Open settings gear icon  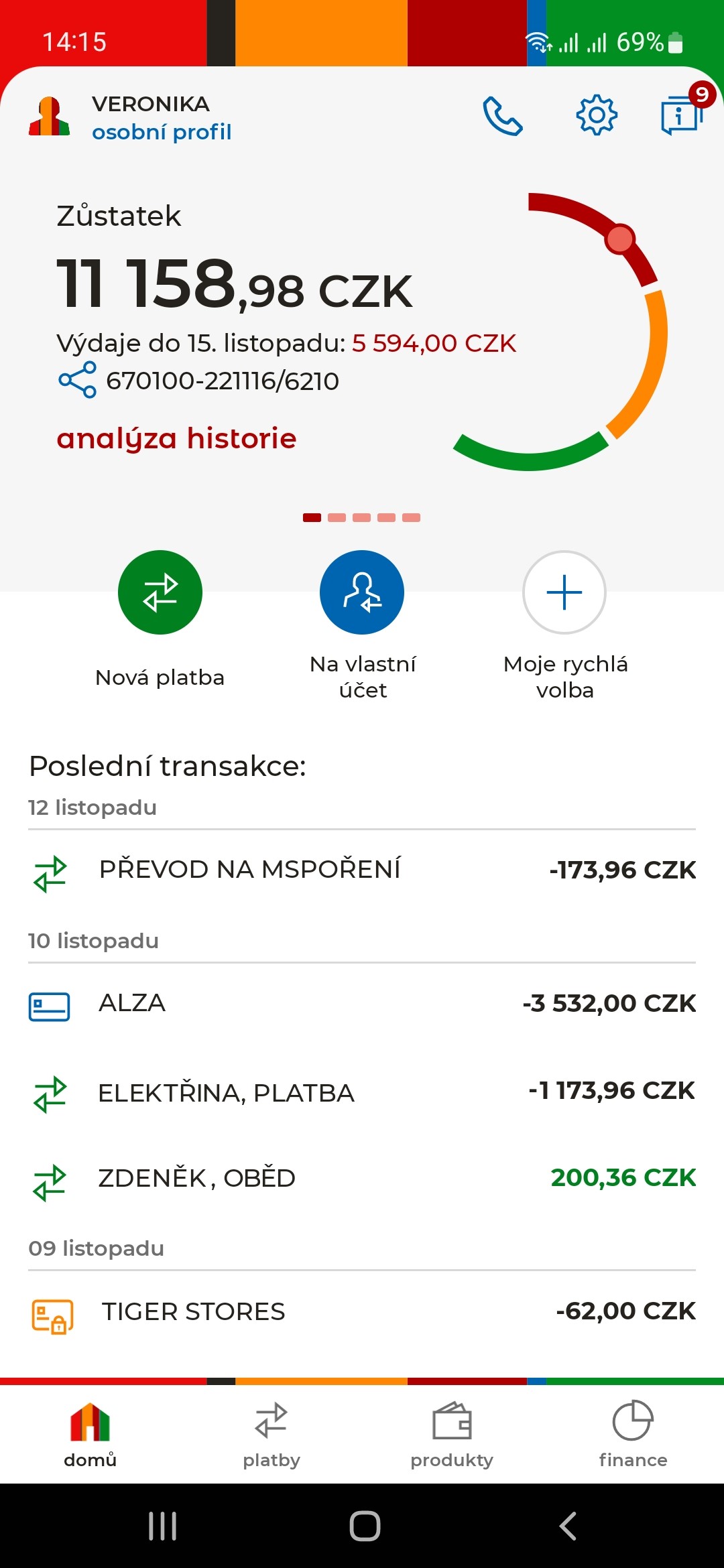[596, 115]
